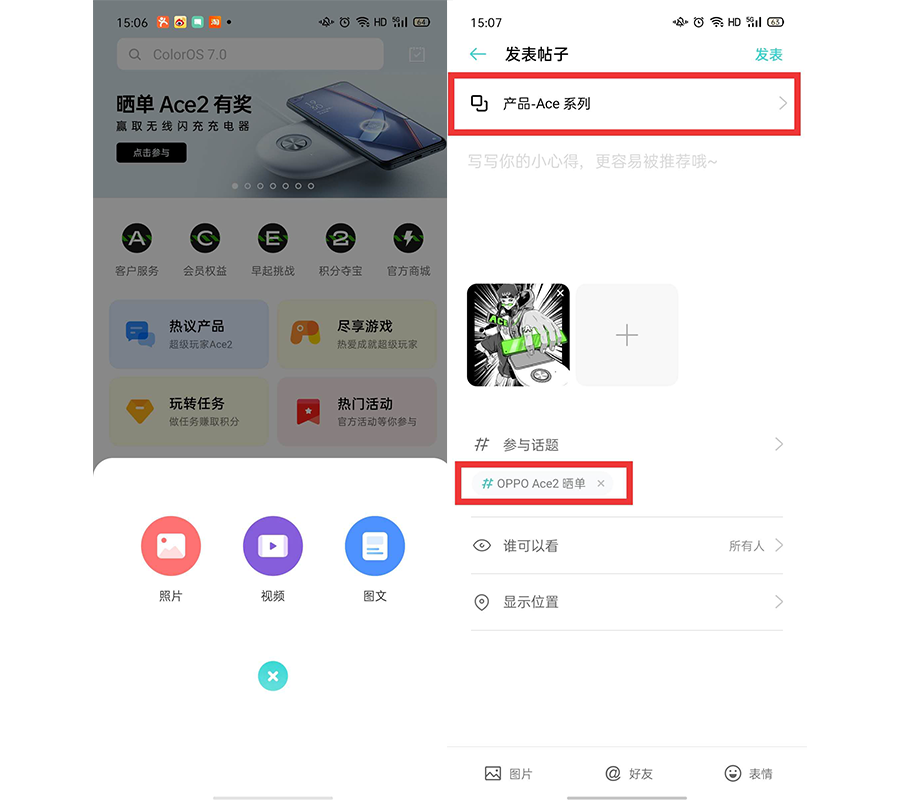900x800 pixels.
Task: Open the 参与话题 topic selector
Action: [x=626, y=444]
